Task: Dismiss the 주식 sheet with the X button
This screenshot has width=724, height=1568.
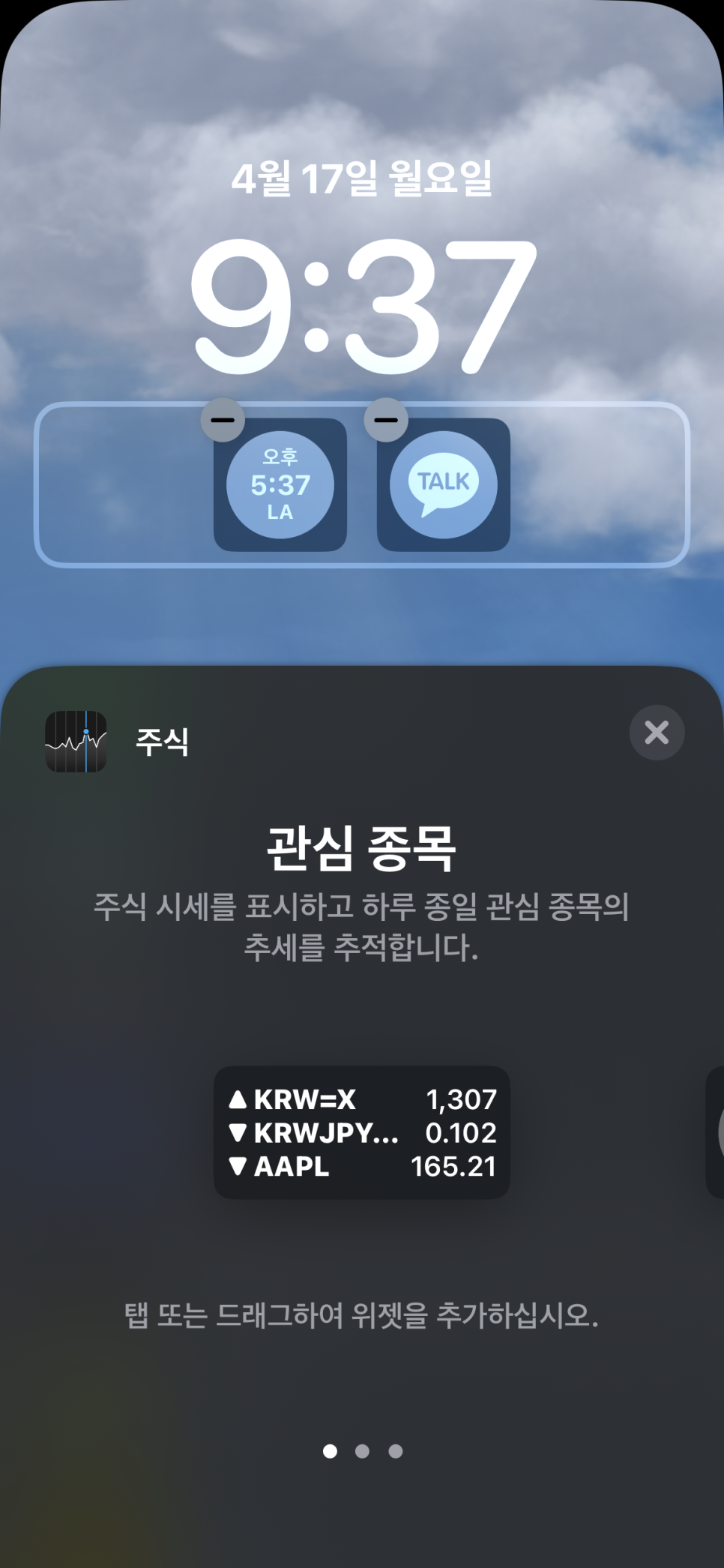Action: tap(657, 733)
